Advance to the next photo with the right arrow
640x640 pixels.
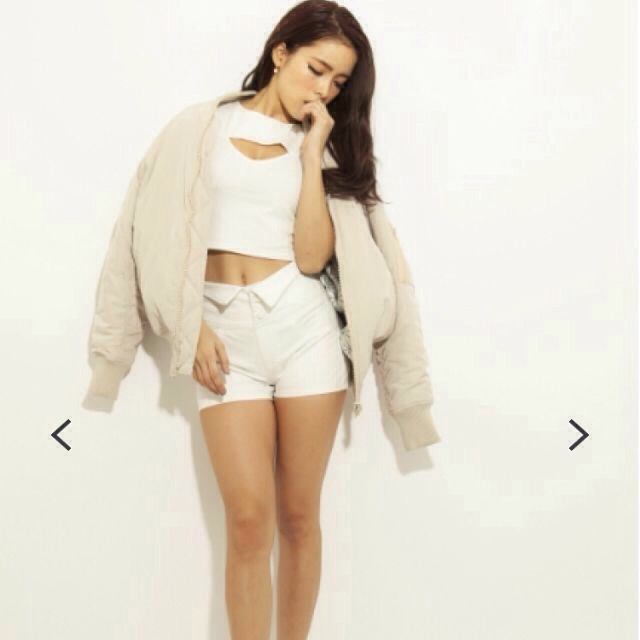[x=578, y=434]
